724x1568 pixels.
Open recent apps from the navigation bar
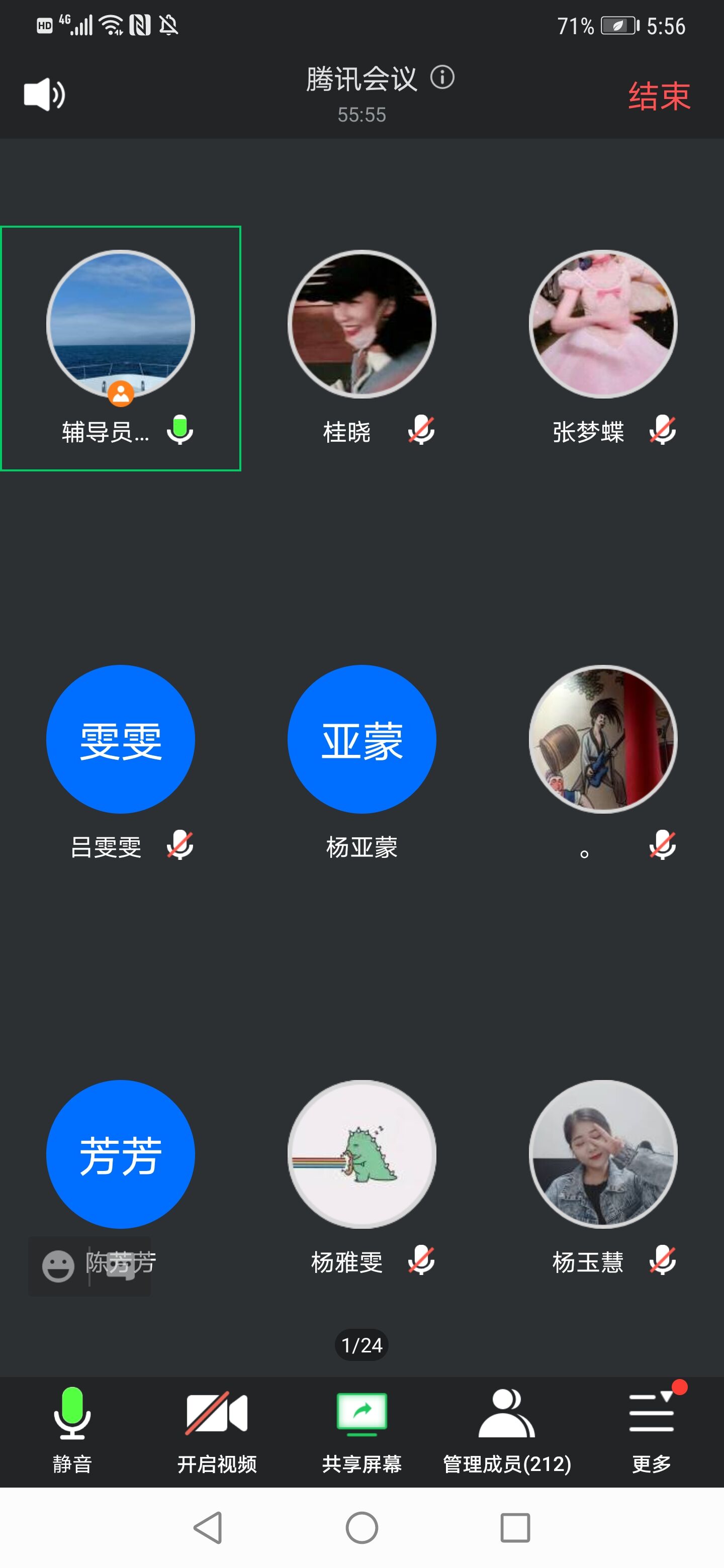tap(515, 1527)
